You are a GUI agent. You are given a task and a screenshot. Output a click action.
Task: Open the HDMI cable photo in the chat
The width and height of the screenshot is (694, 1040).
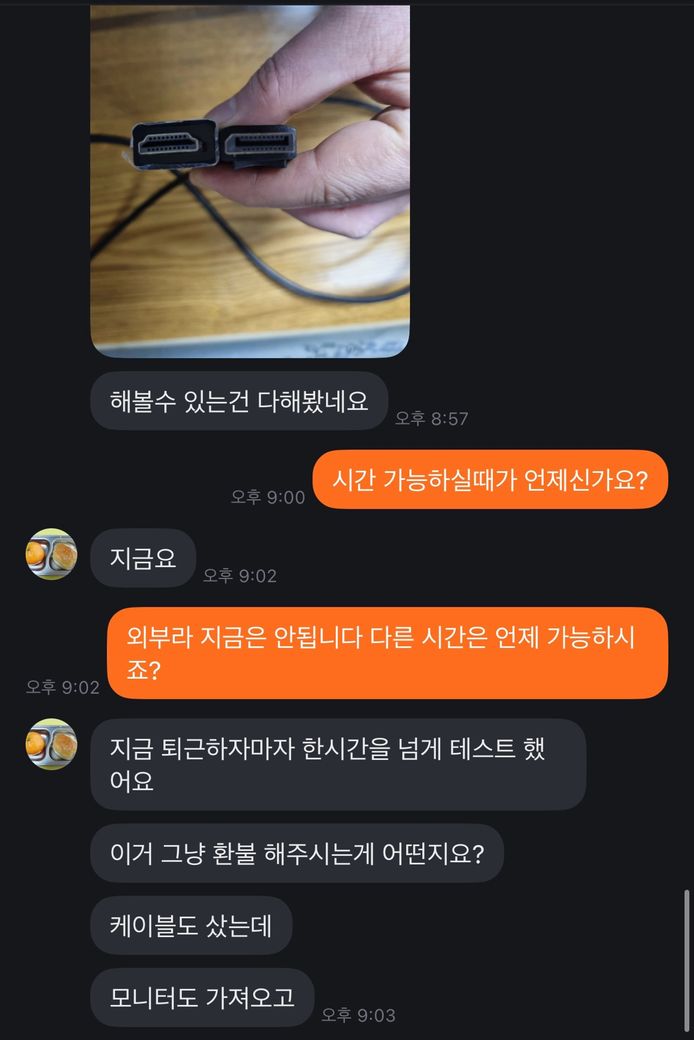[x=250, y=180]
